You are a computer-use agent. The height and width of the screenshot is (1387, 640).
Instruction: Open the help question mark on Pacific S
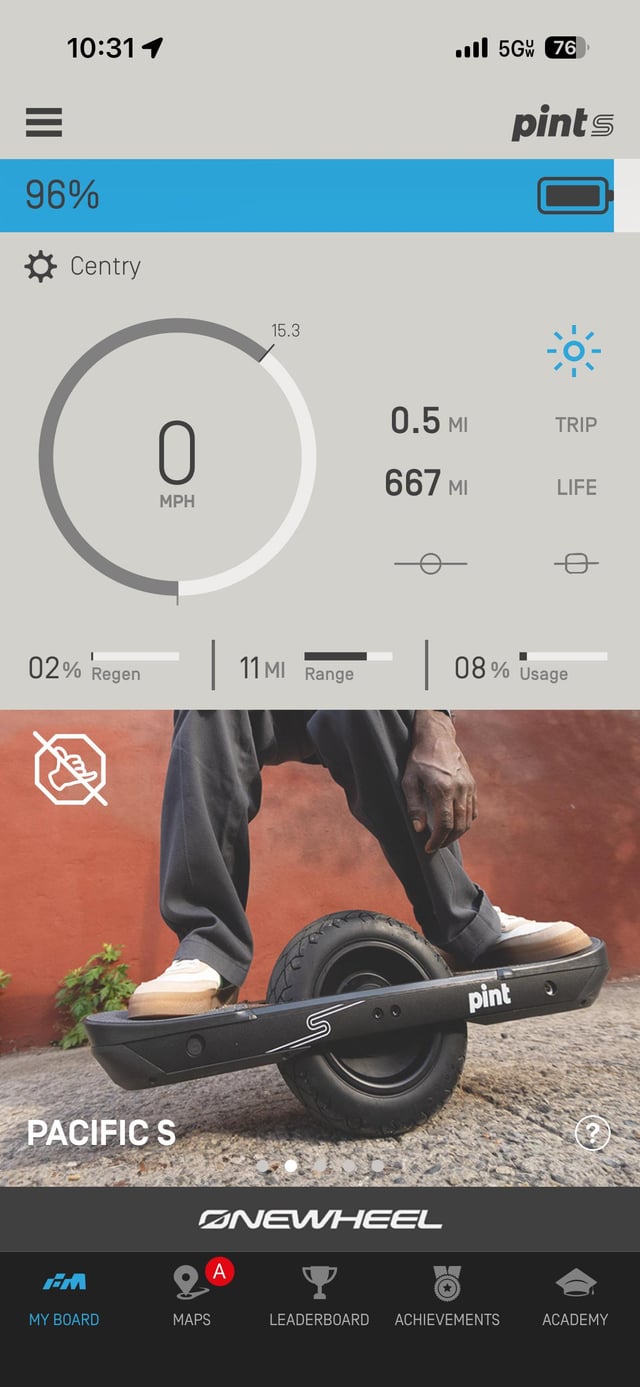[x=593, y=1134]
